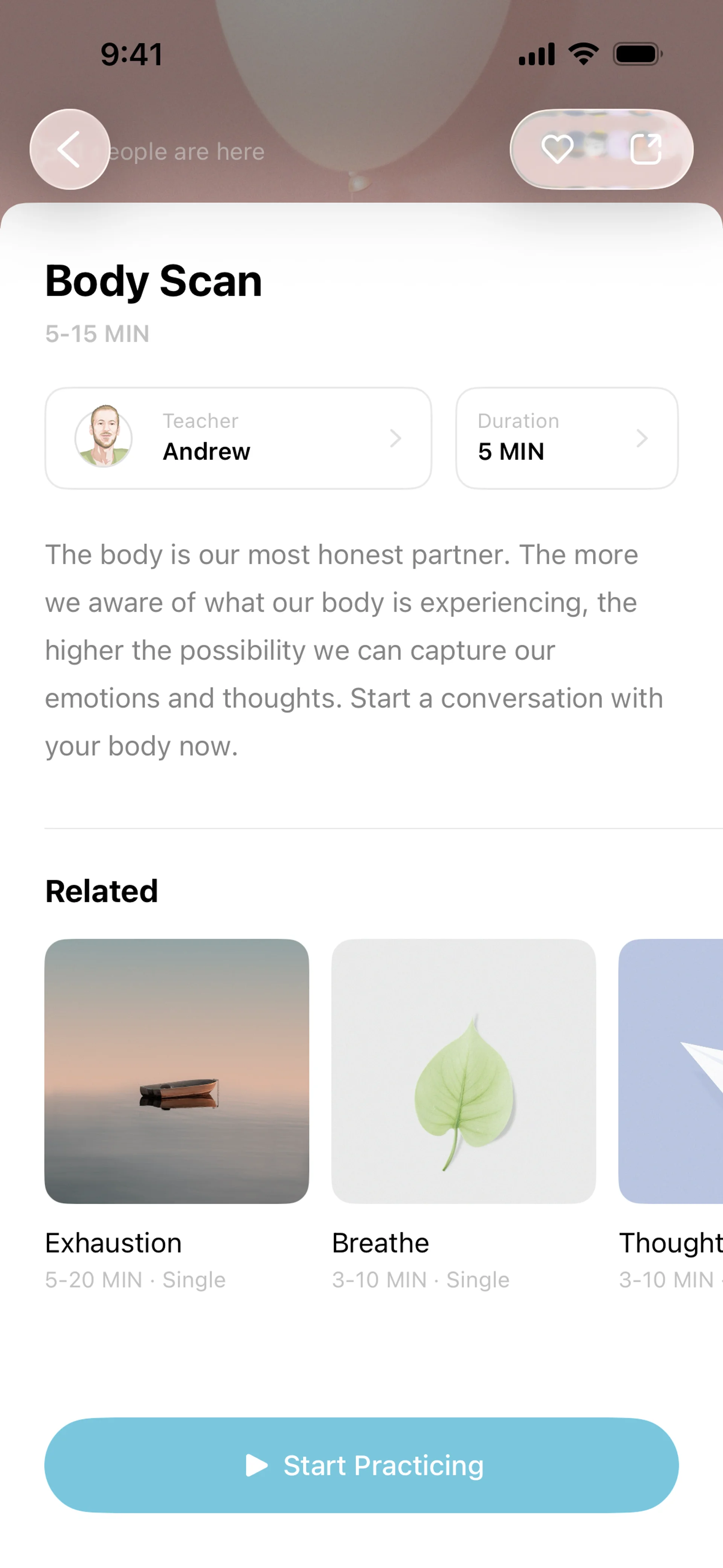Open the Teacher Andrew selector
Viewport: 723px width, 1568px height.
click(x=239, y=438)
